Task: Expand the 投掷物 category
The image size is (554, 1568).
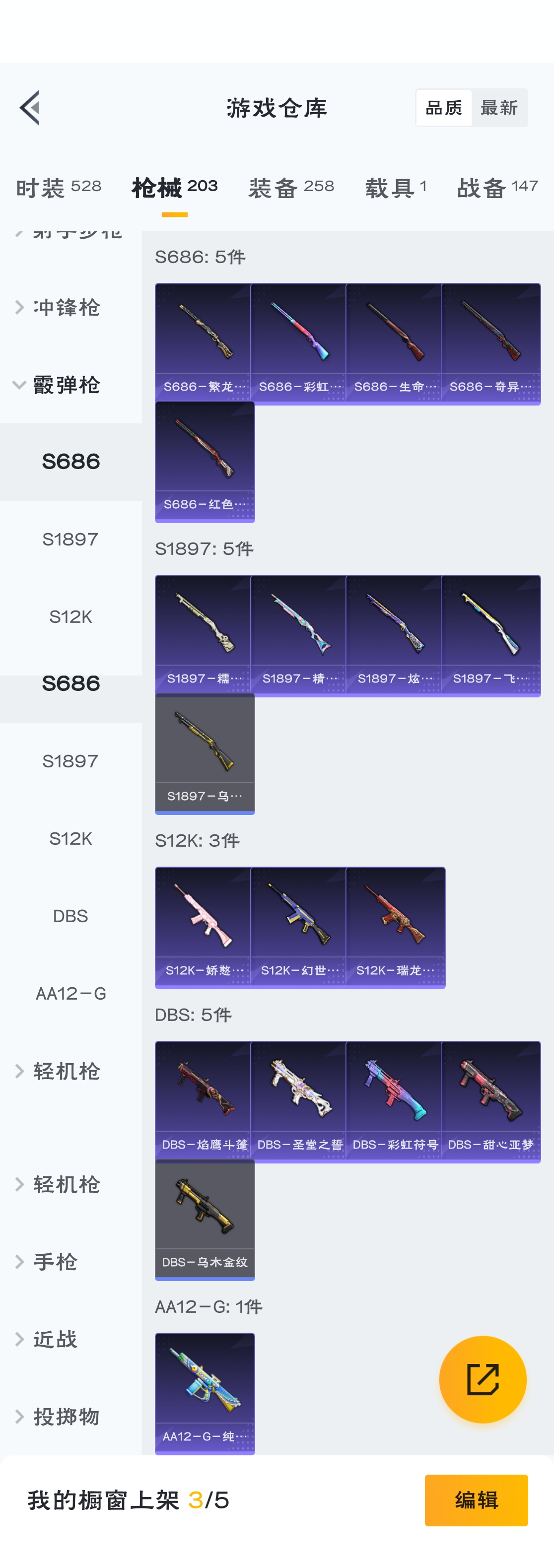Action: point(66,1417)
